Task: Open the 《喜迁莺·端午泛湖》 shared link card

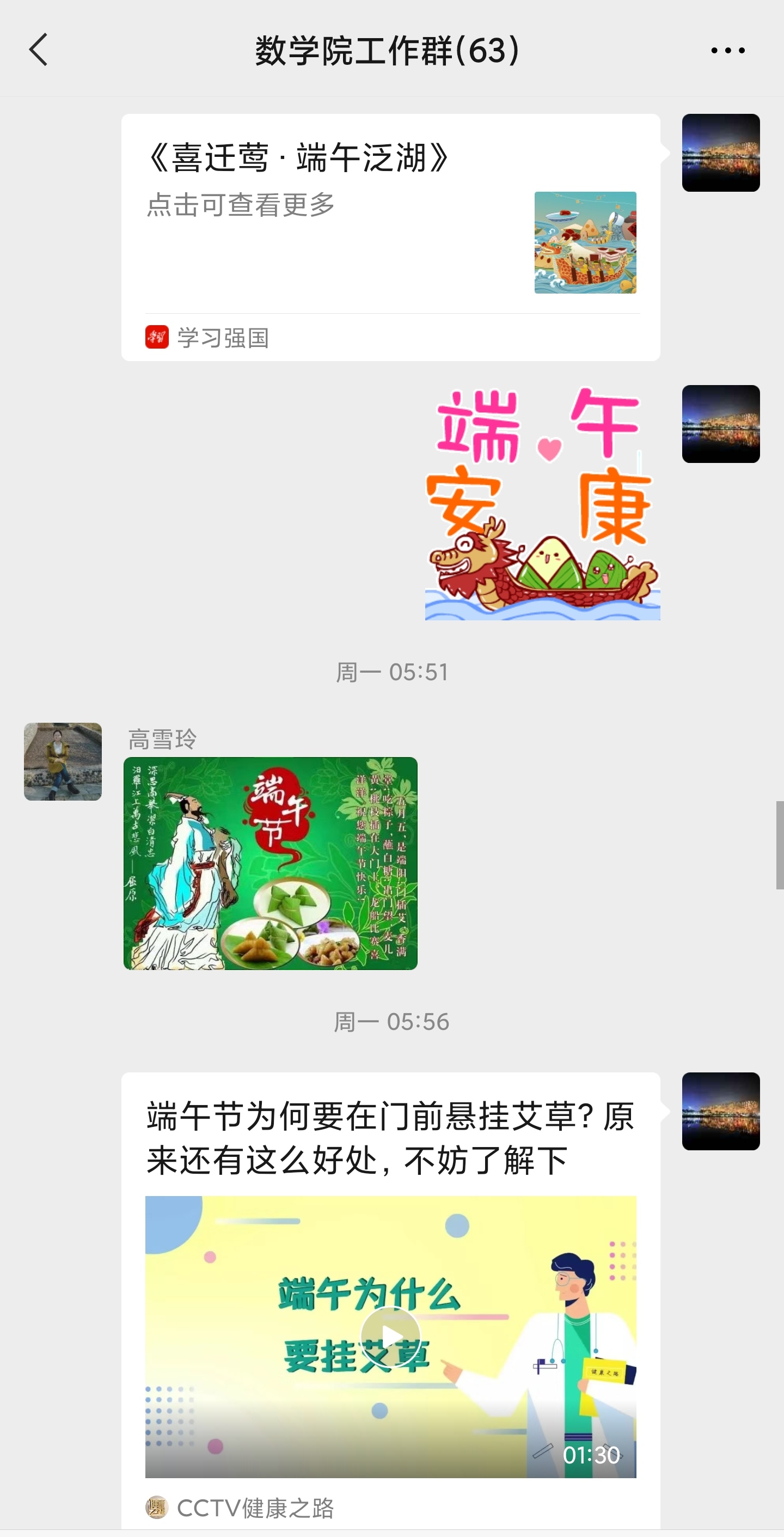Action: point(390,237)
